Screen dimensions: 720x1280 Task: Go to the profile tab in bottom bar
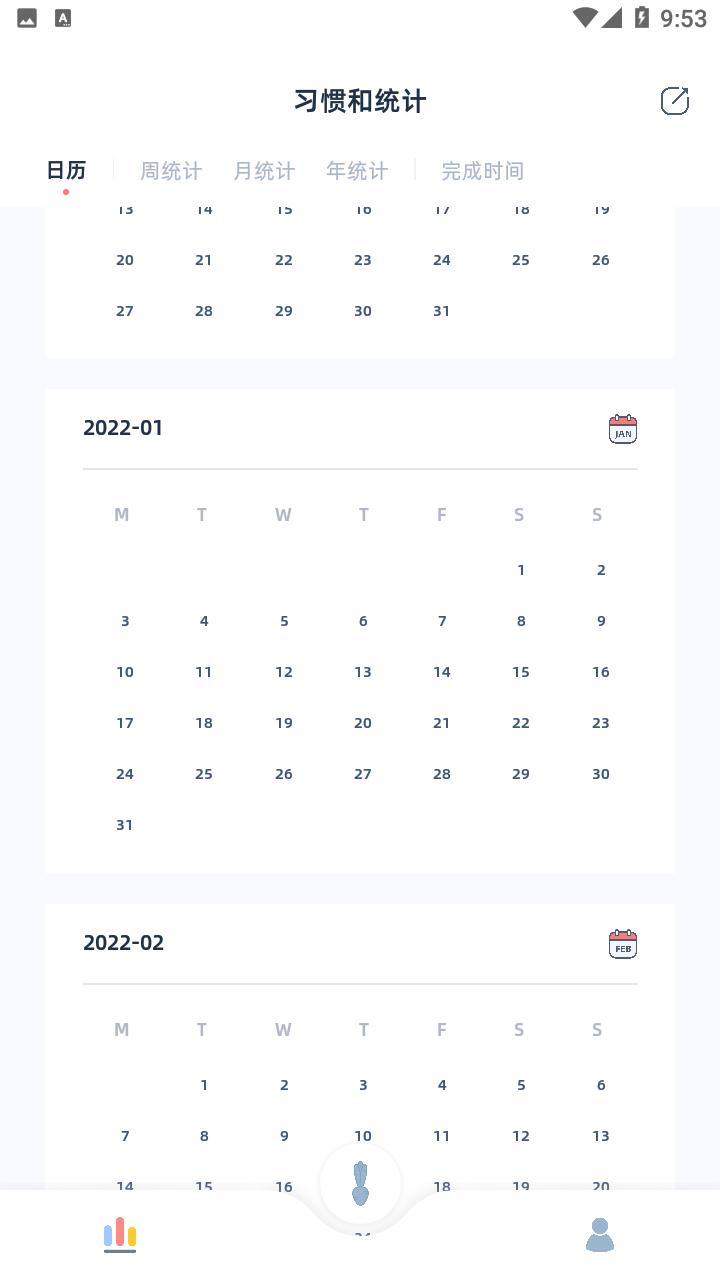click(x=600, y=1234)
